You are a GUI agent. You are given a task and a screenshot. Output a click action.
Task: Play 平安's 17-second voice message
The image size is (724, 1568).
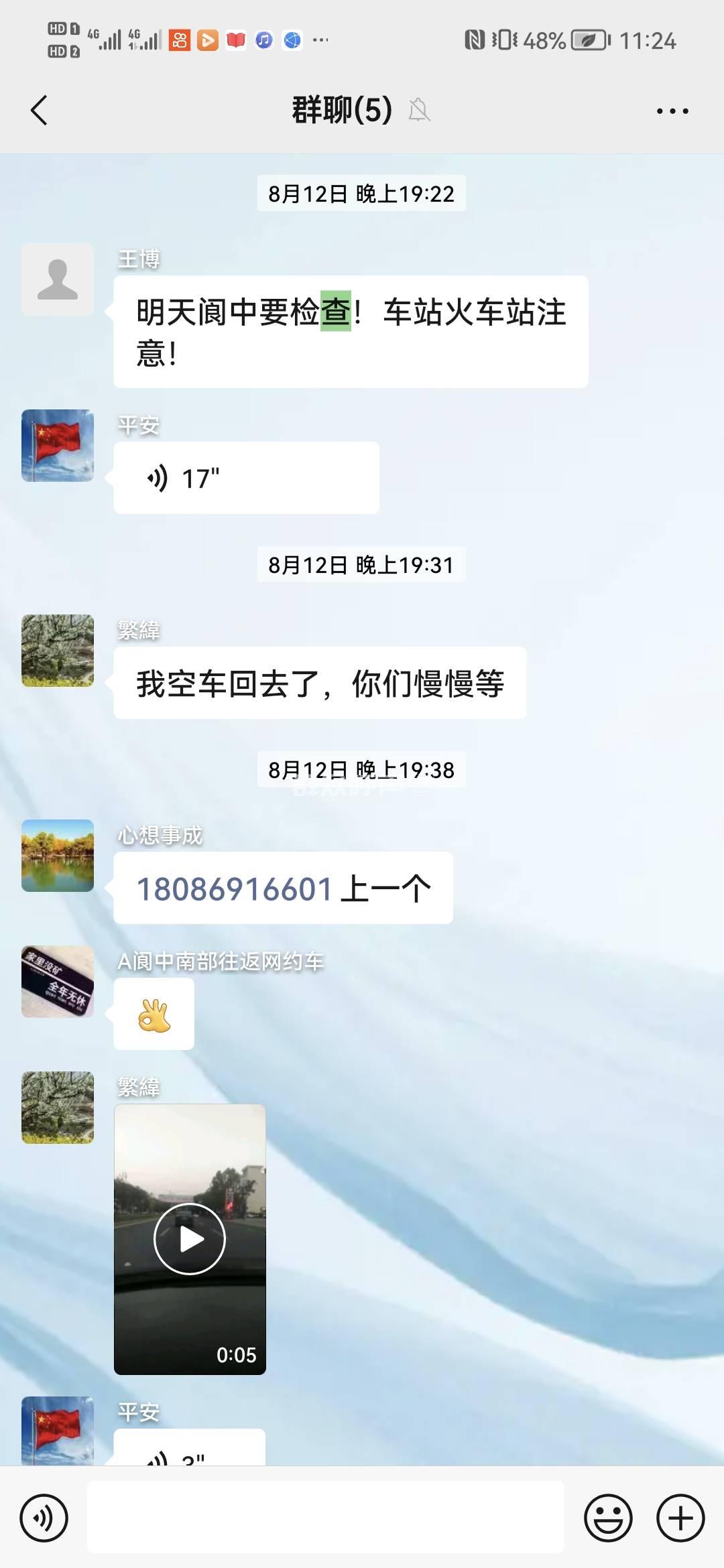pyautogui.click(x=245, y=478)
